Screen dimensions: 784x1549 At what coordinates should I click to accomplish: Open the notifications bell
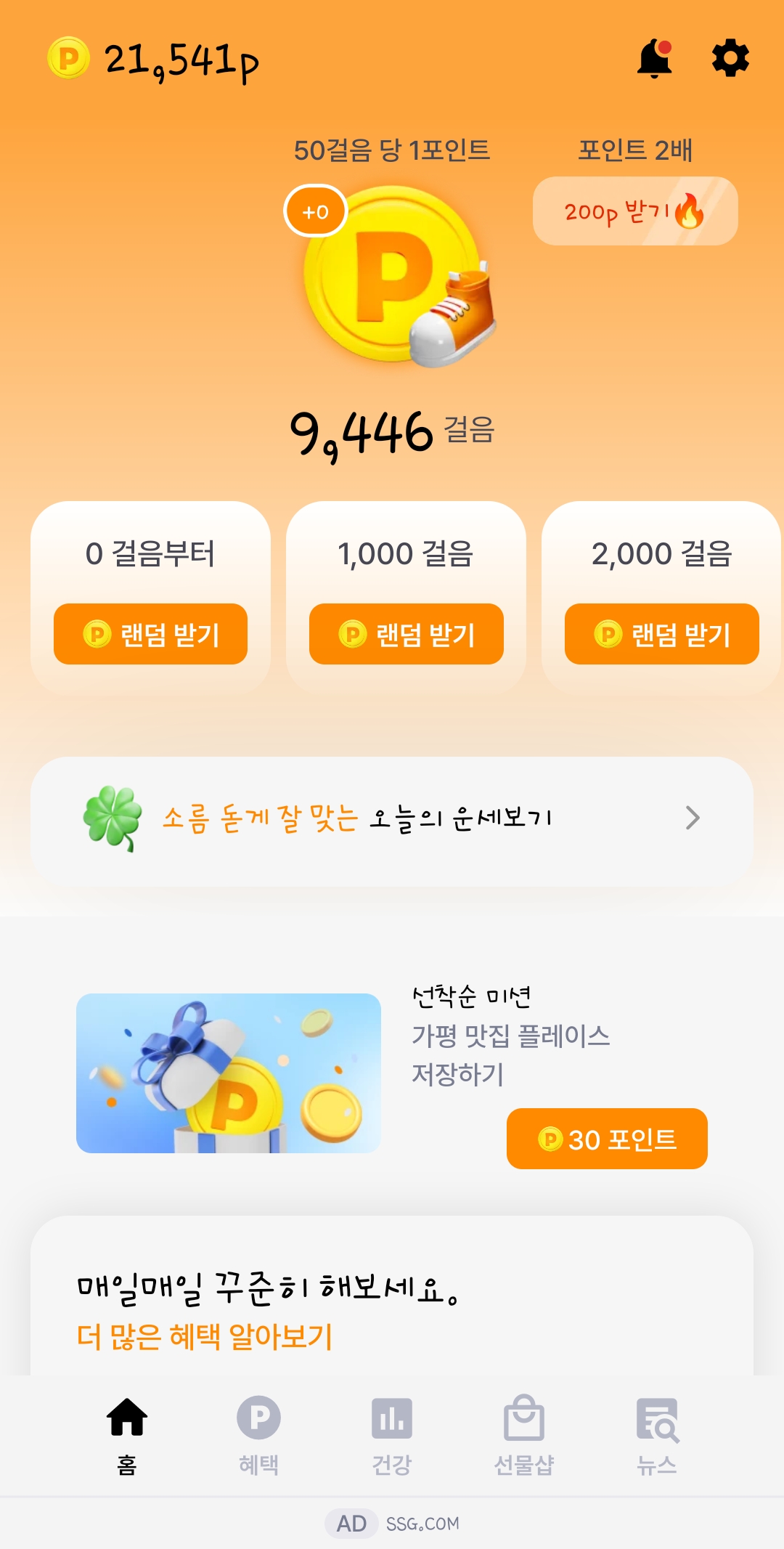(654, 58)
